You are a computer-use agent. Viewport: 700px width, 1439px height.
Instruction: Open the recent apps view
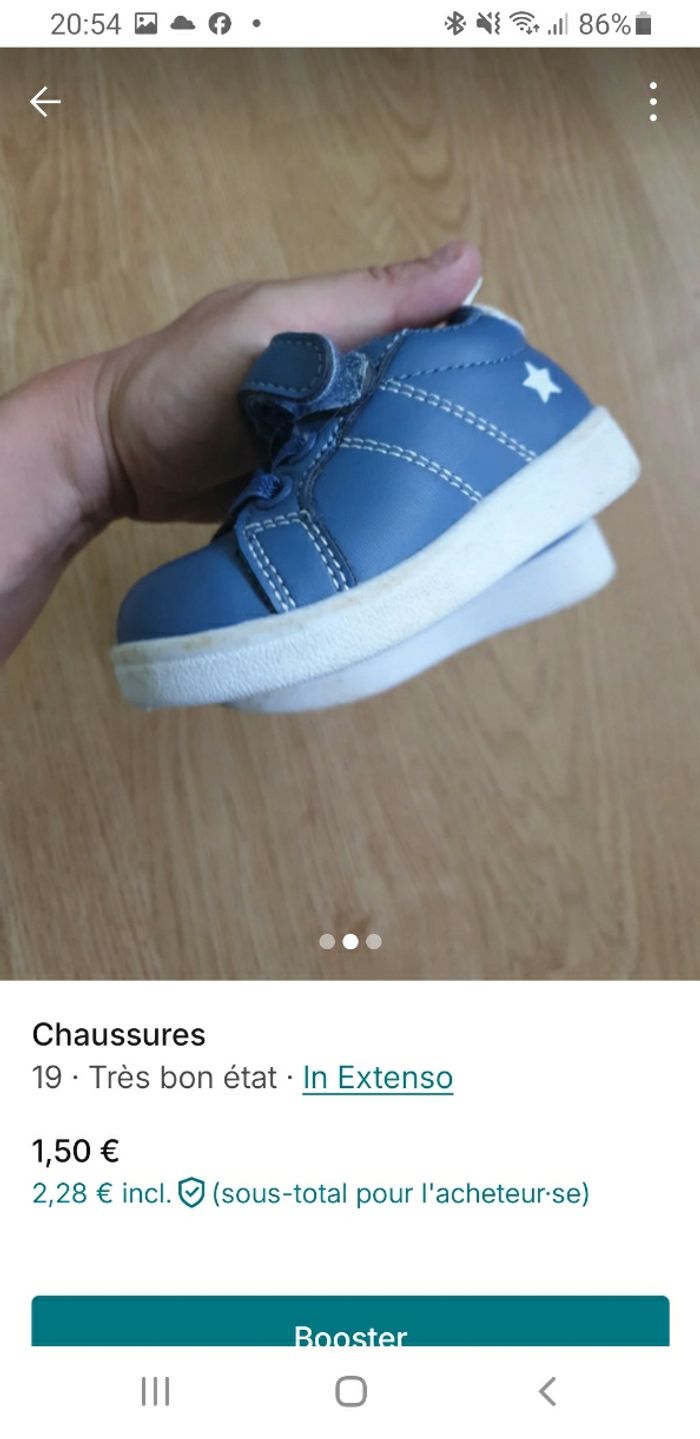[155, 1391]
